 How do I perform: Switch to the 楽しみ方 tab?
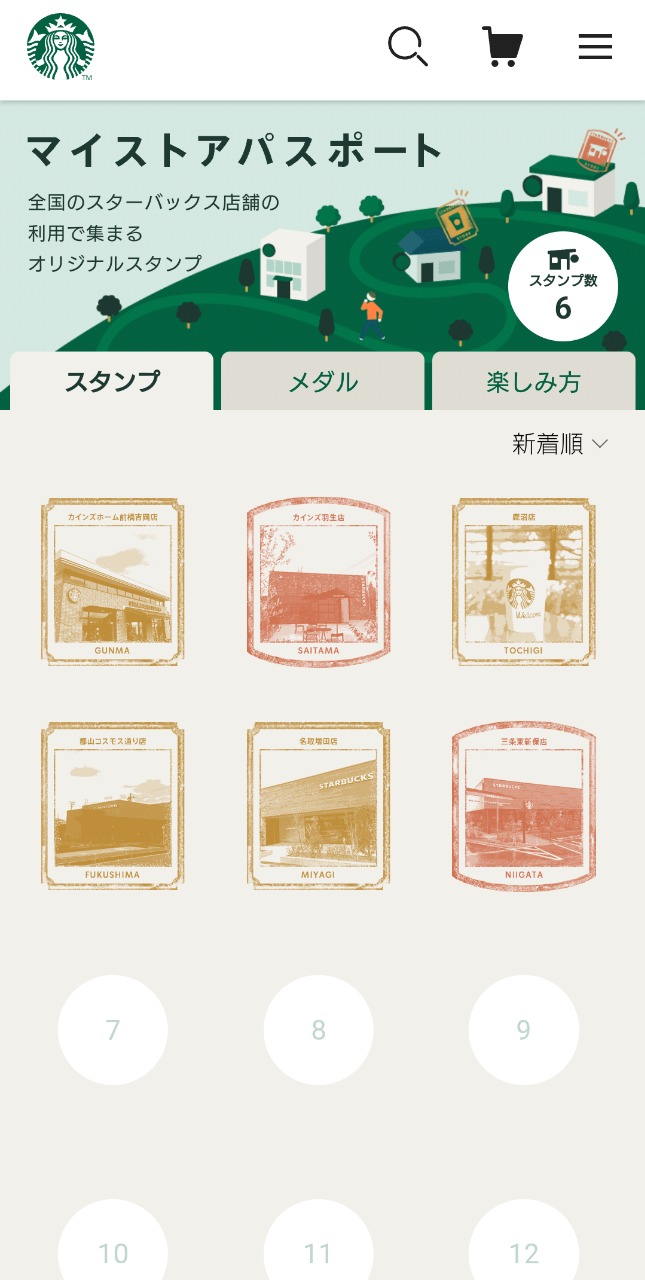click(533, 381)
